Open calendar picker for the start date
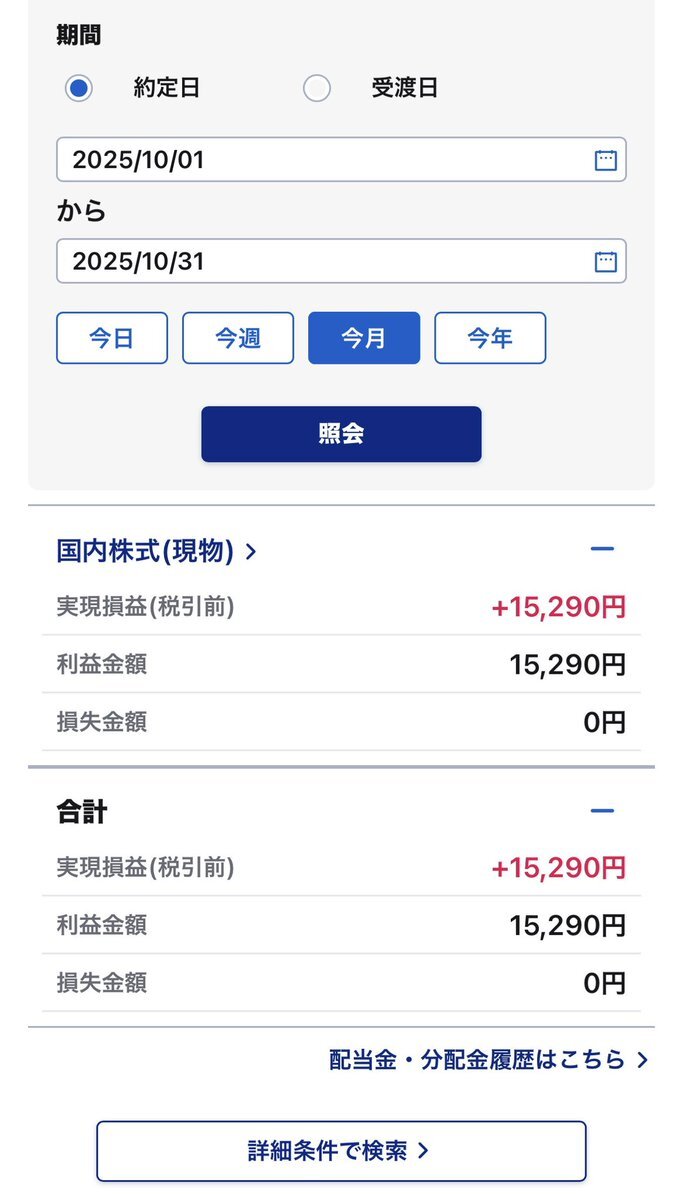 [605, 160]
